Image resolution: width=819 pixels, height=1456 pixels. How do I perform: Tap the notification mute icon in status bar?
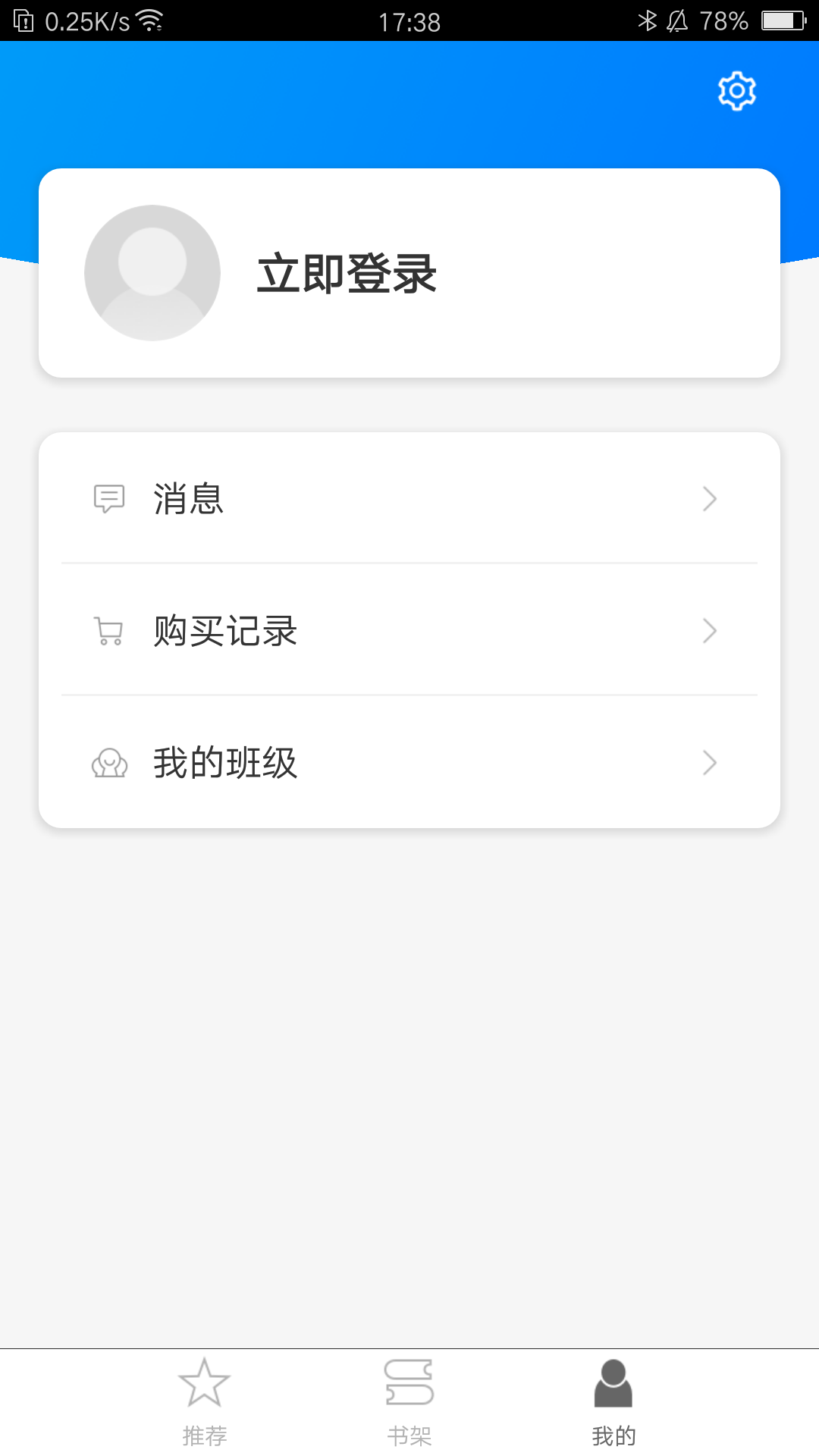click(677, 20)
